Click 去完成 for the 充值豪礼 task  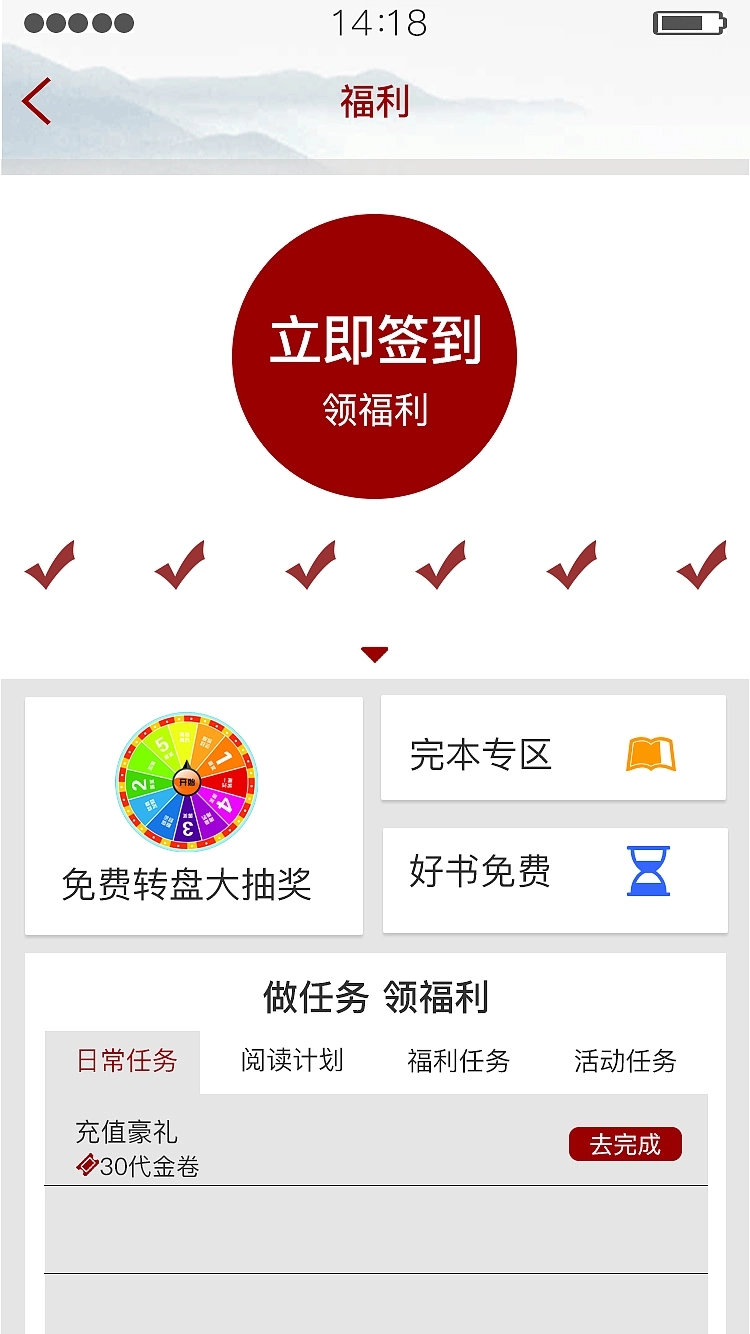(x=625, y=1143)
